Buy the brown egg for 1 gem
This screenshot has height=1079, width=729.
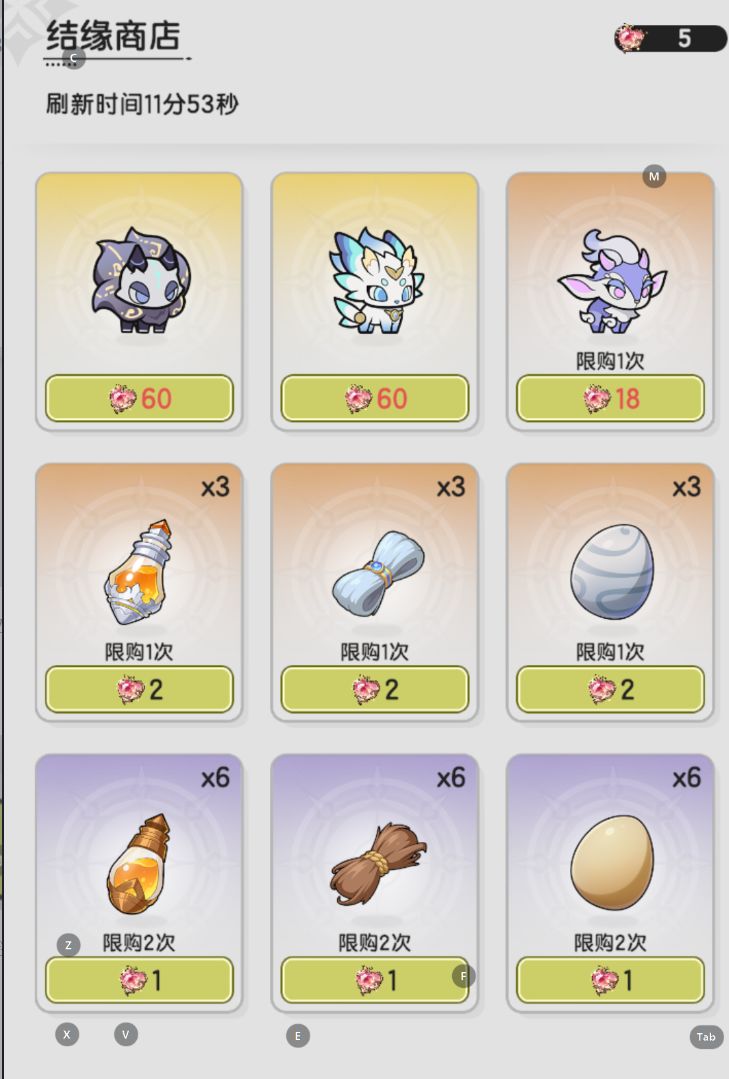[x=610, y=980]
